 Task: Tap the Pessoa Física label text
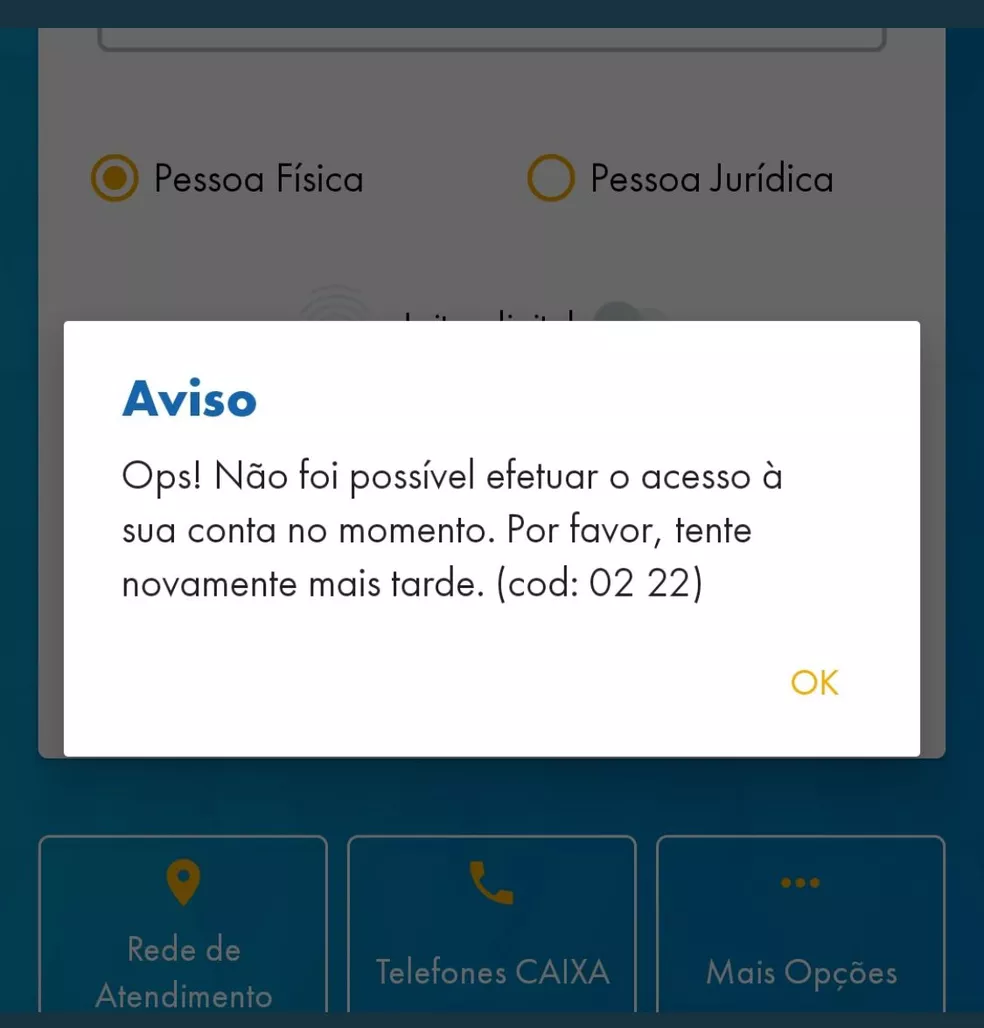click(257, 178)
